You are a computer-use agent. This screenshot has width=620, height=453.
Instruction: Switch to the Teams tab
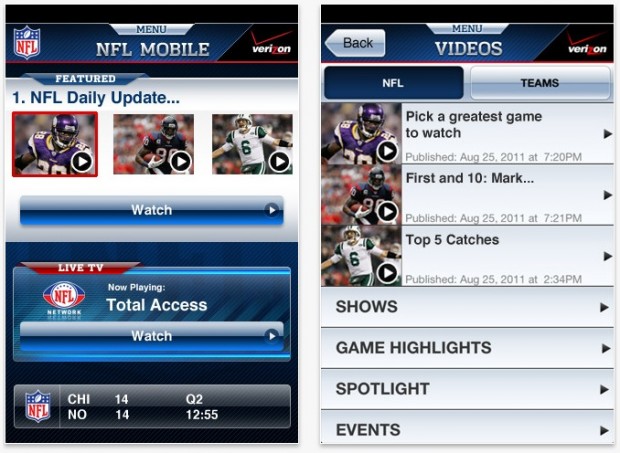pyautogui.click(x=540, y=83)
